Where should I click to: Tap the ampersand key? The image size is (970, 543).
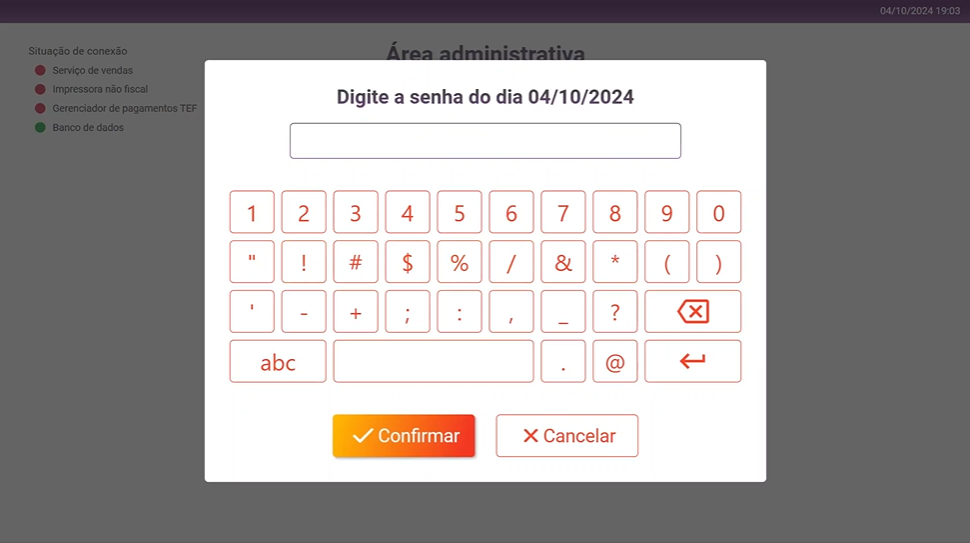tap(563, 262)
